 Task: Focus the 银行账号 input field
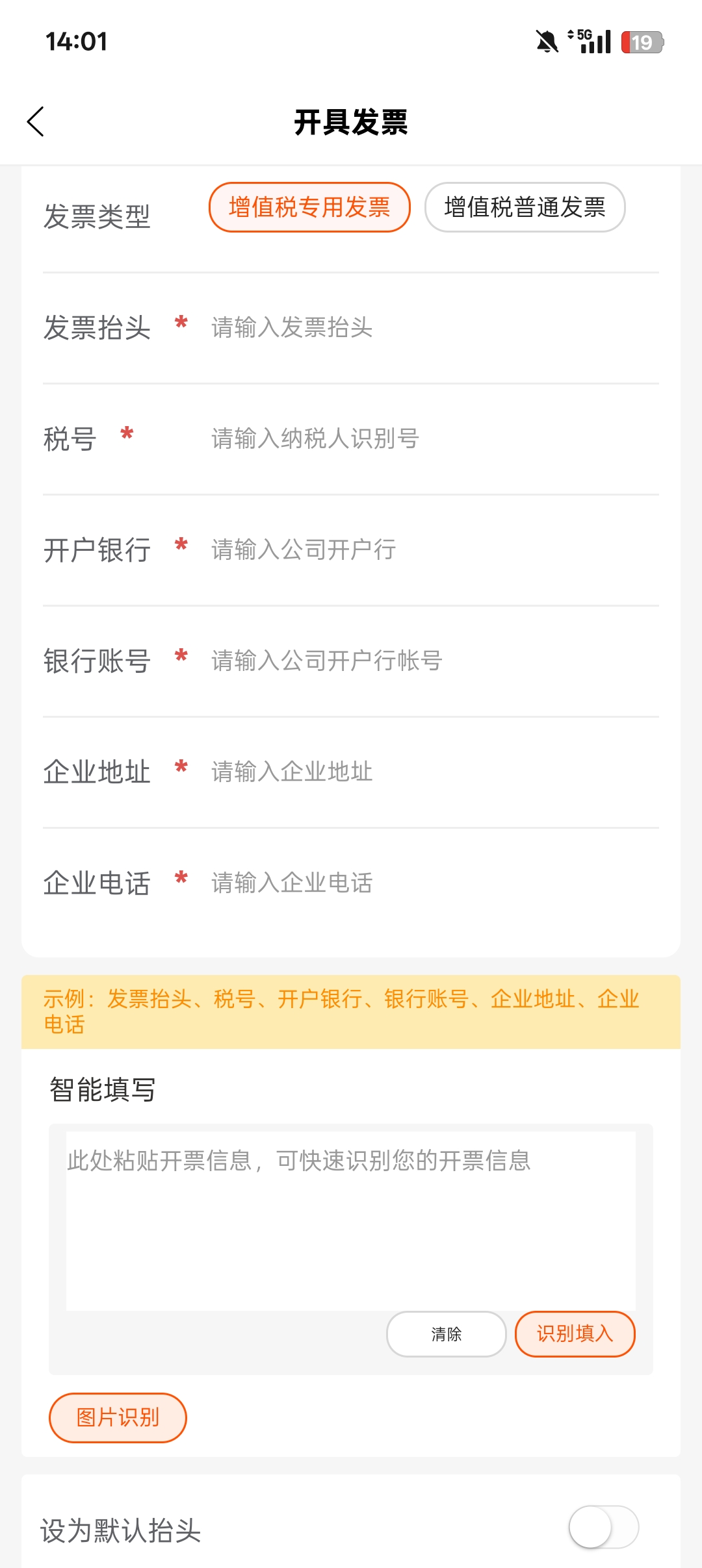(429, 661)
